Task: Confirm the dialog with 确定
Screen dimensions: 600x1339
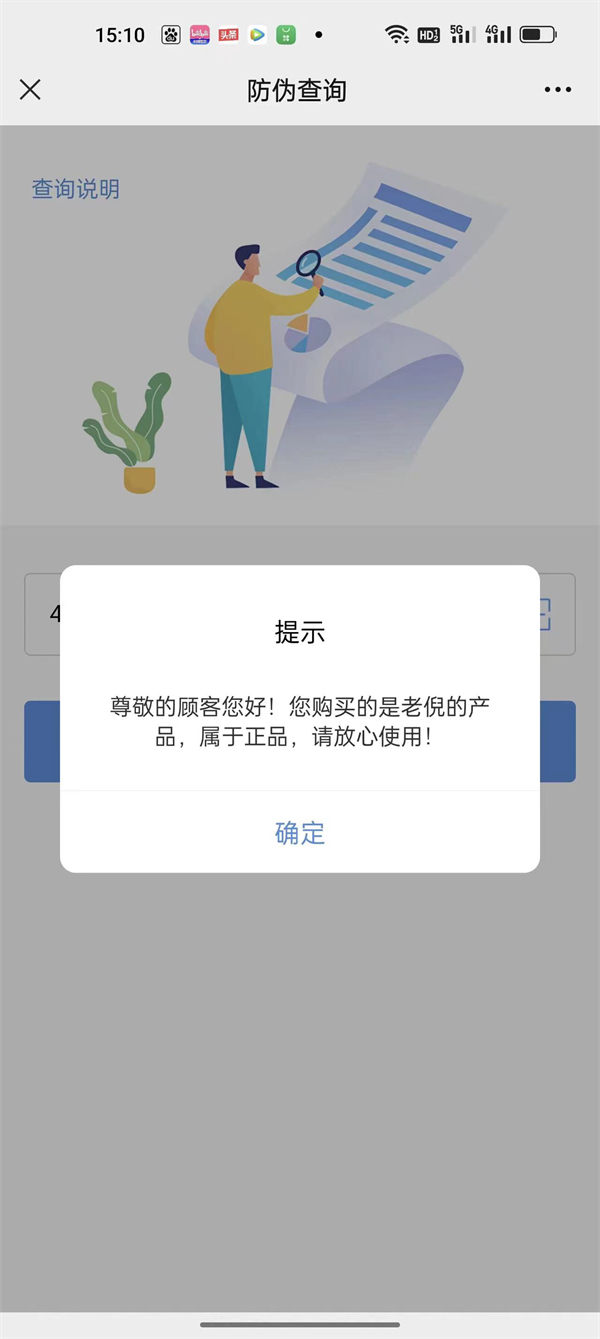Action: (300, 833)
